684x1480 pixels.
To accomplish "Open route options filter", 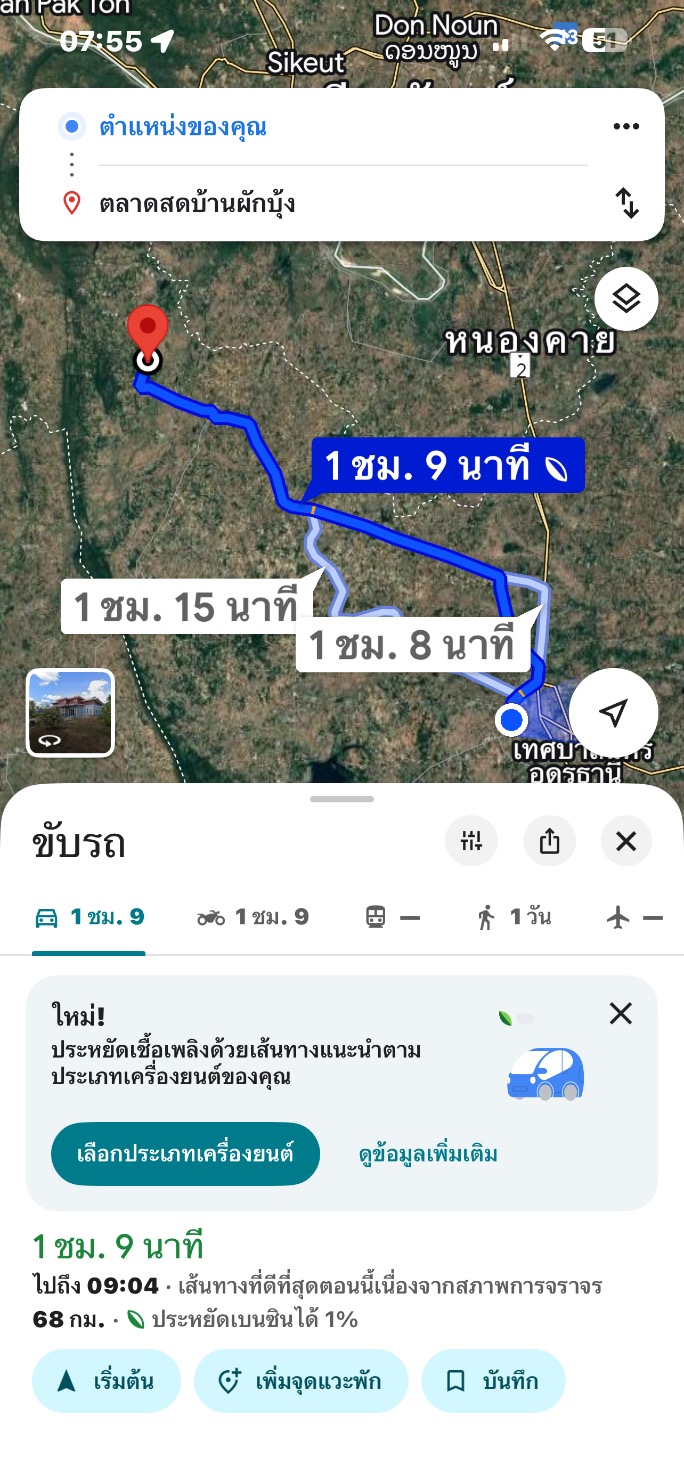I will pyautogui.click(x=471, y=842).
